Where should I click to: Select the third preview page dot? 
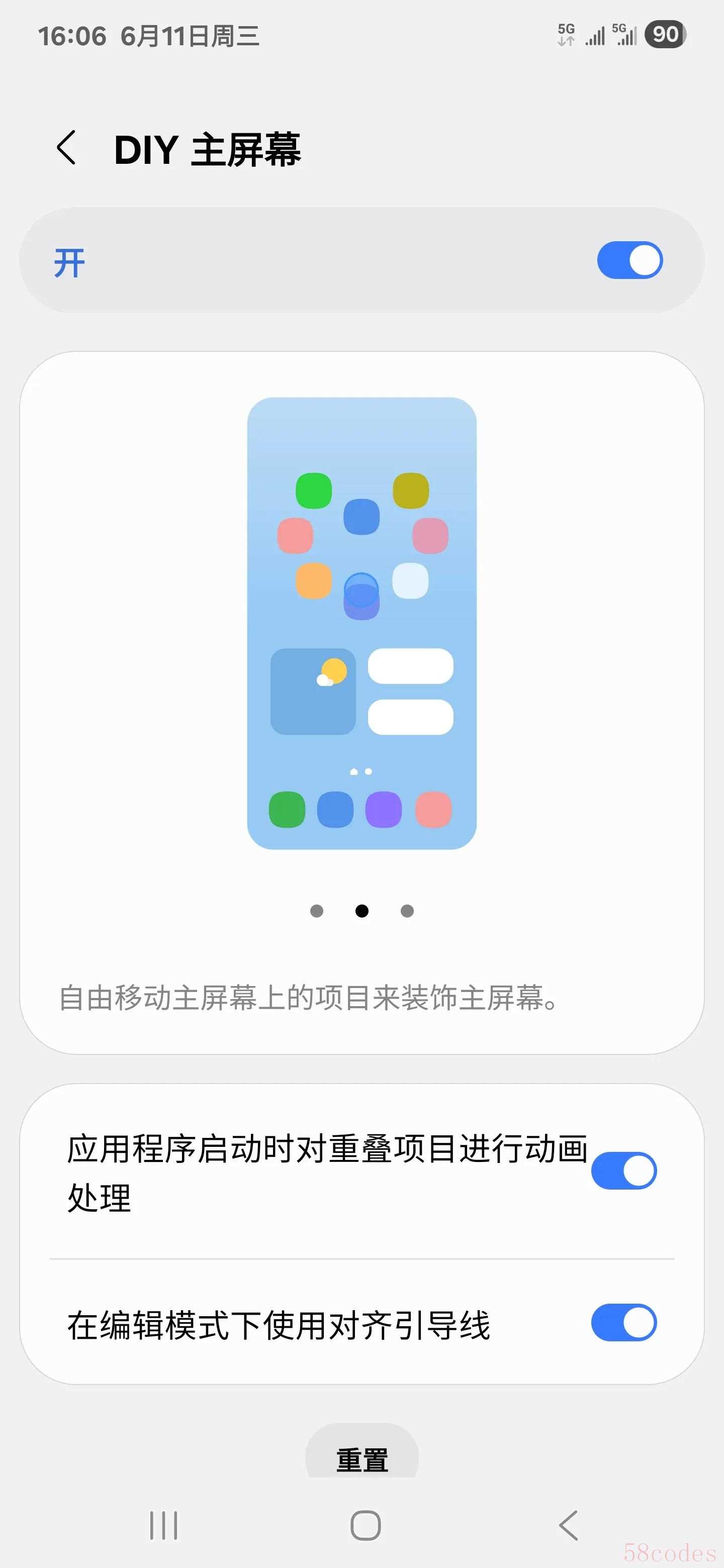(407, 911)
